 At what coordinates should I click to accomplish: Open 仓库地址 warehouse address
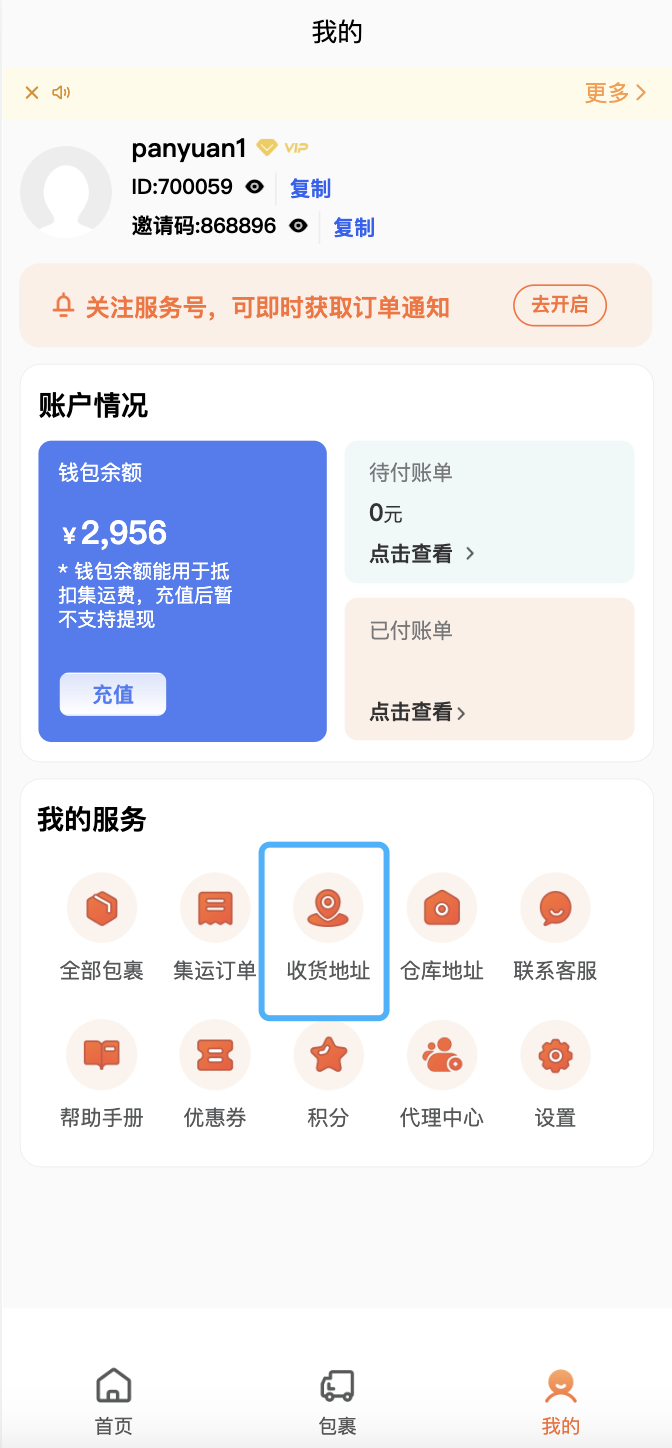(x=441, y=928)
